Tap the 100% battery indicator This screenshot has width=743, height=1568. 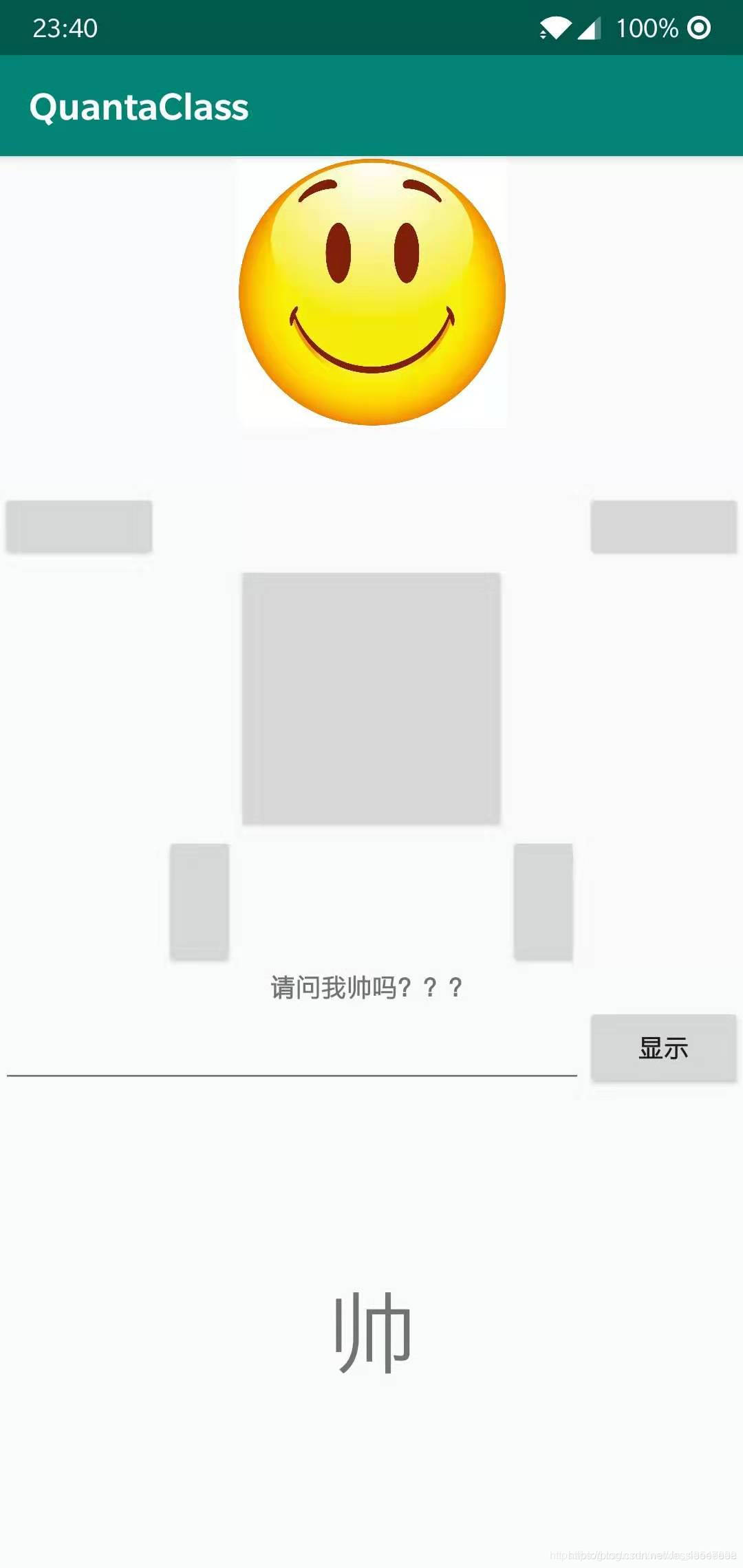(647, 29)
